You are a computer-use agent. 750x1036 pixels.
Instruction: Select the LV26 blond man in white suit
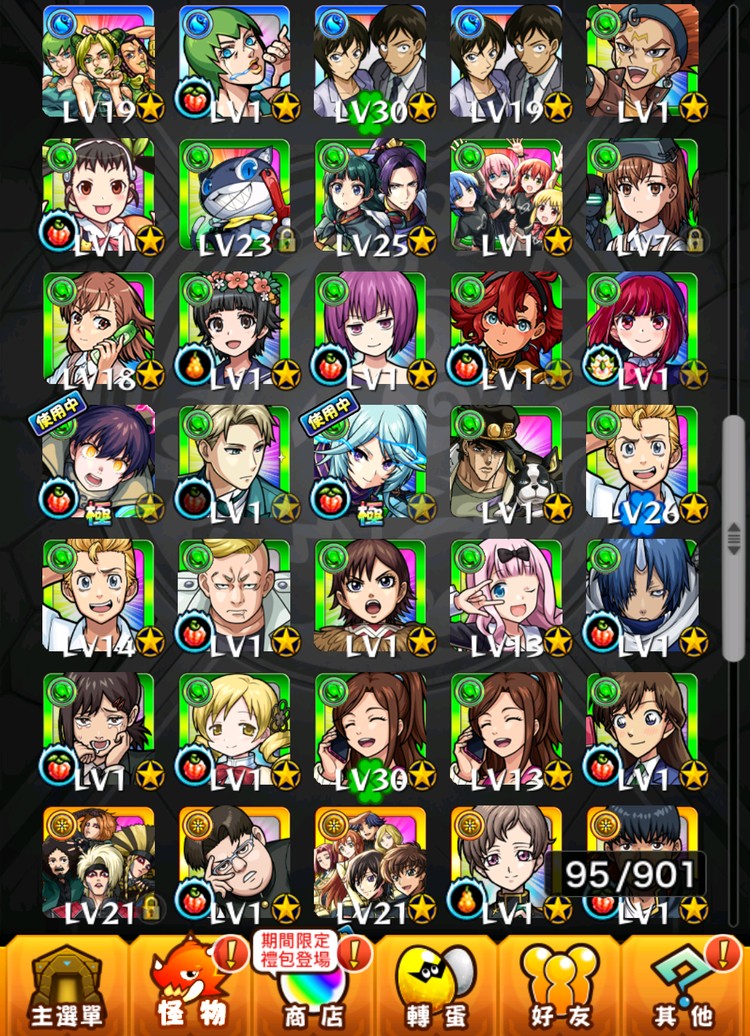point(641,463)
